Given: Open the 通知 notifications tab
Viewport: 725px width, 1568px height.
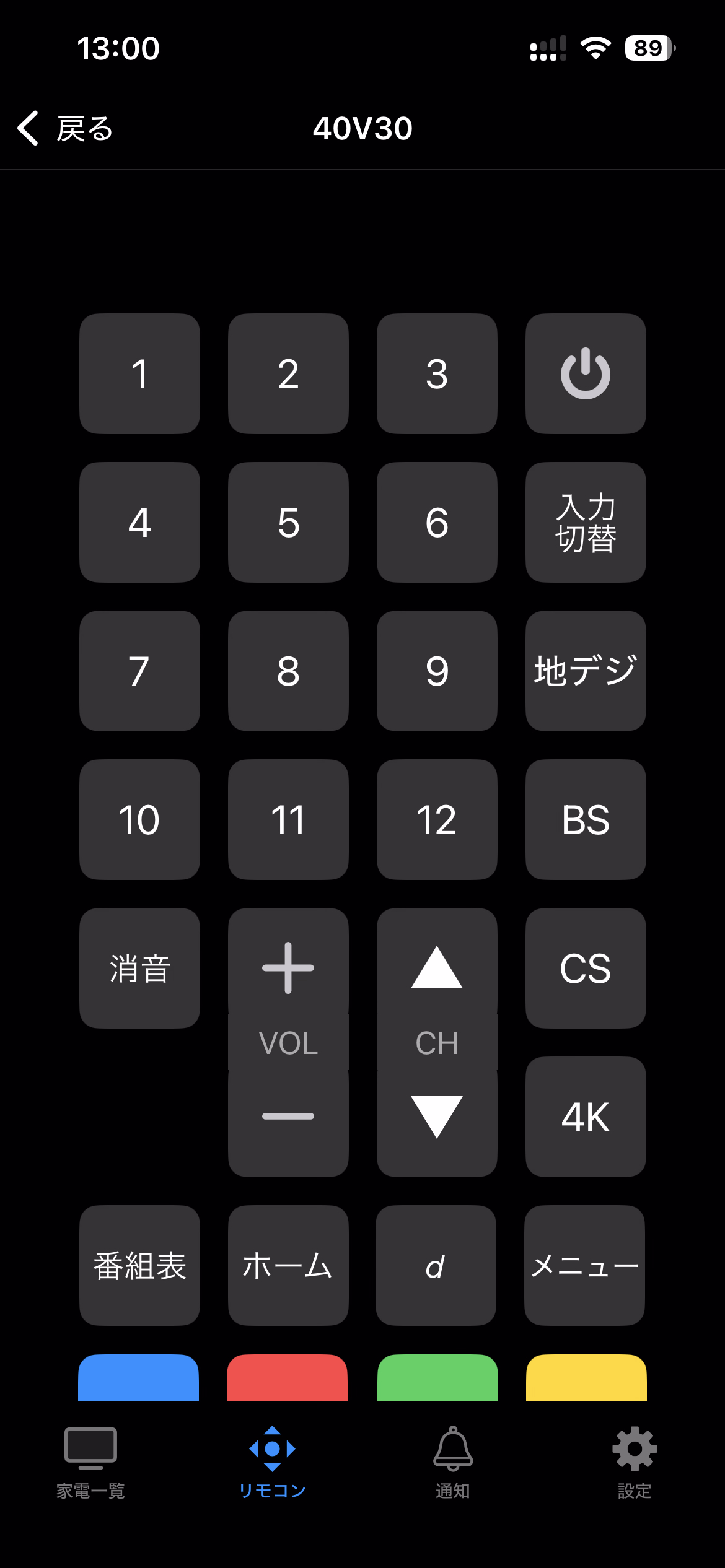Looking at the screenshot, I should coord(453,1461).
